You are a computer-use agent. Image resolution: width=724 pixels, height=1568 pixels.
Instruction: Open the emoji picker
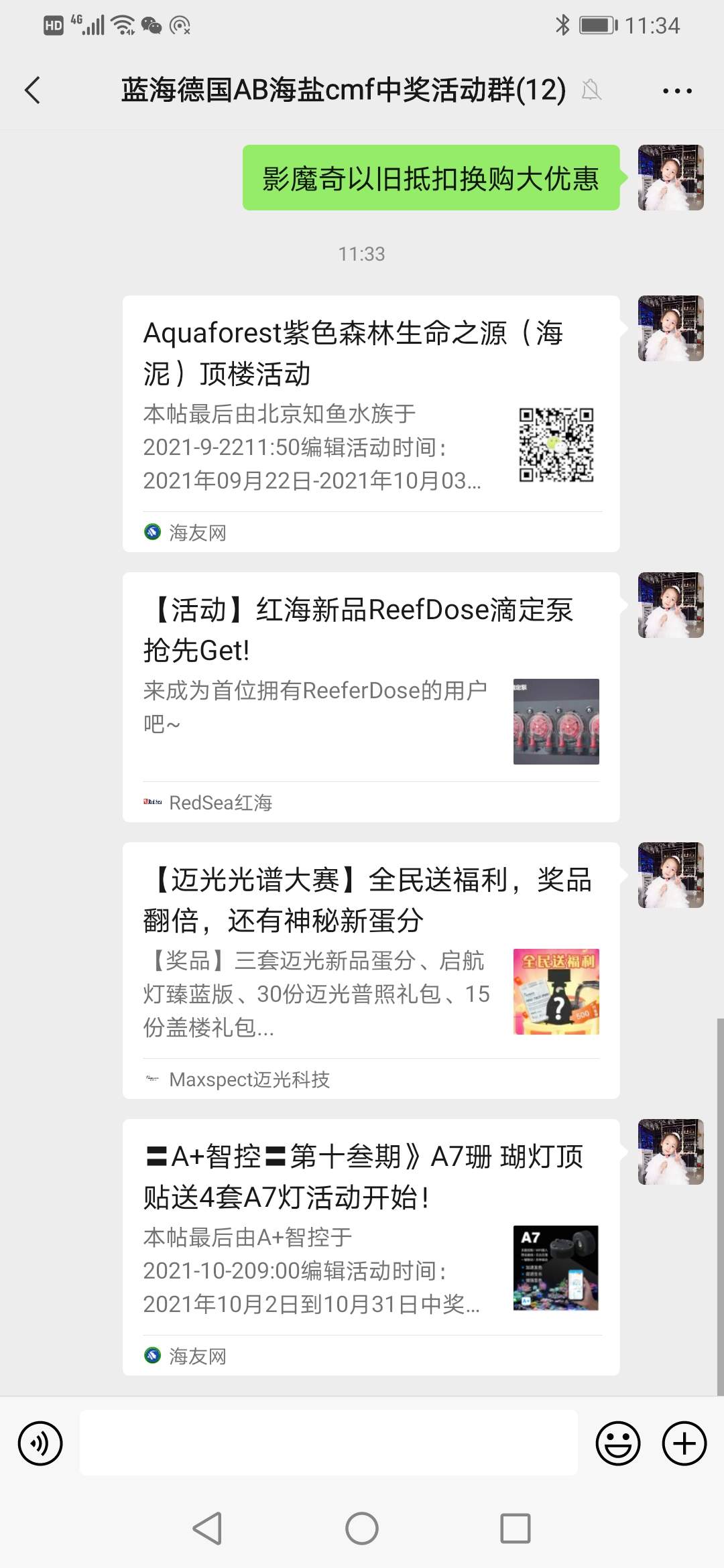(617, 1443)
